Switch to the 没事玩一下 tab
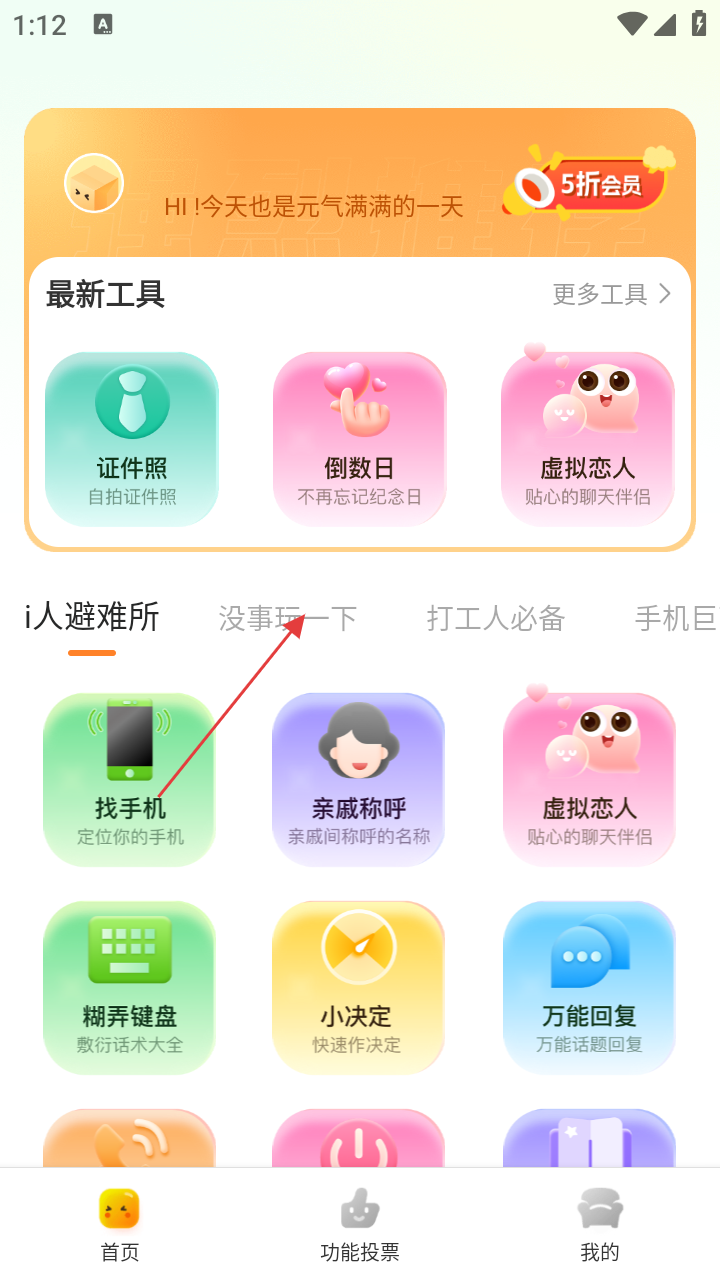 pyautogui.click(x=288, y=619)
